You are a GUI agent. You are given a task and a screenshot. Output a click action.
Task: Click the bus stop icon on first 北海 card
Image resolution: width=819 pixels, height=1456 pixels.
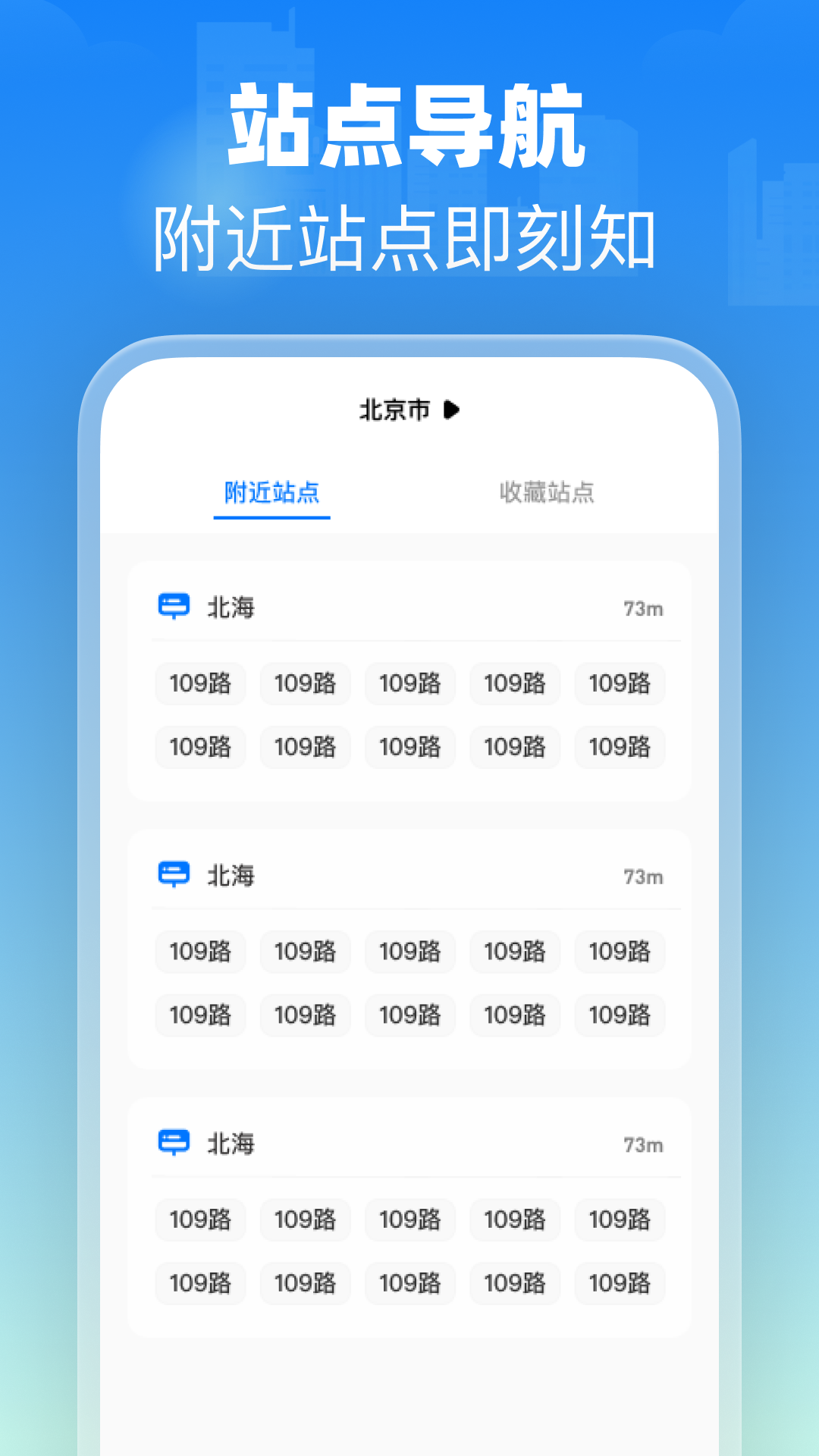click(175, 607)
